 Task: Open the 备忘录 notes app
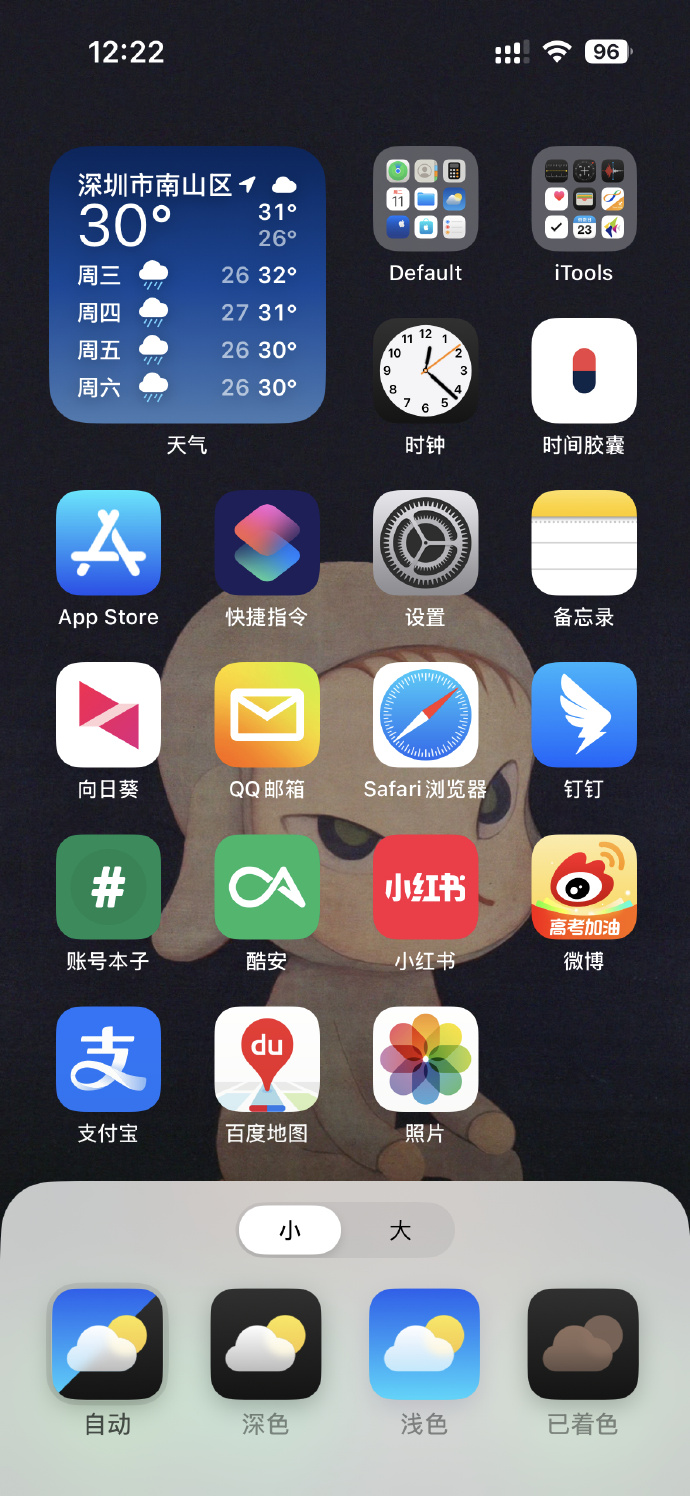pyautogui.click(x=584, y=543)
